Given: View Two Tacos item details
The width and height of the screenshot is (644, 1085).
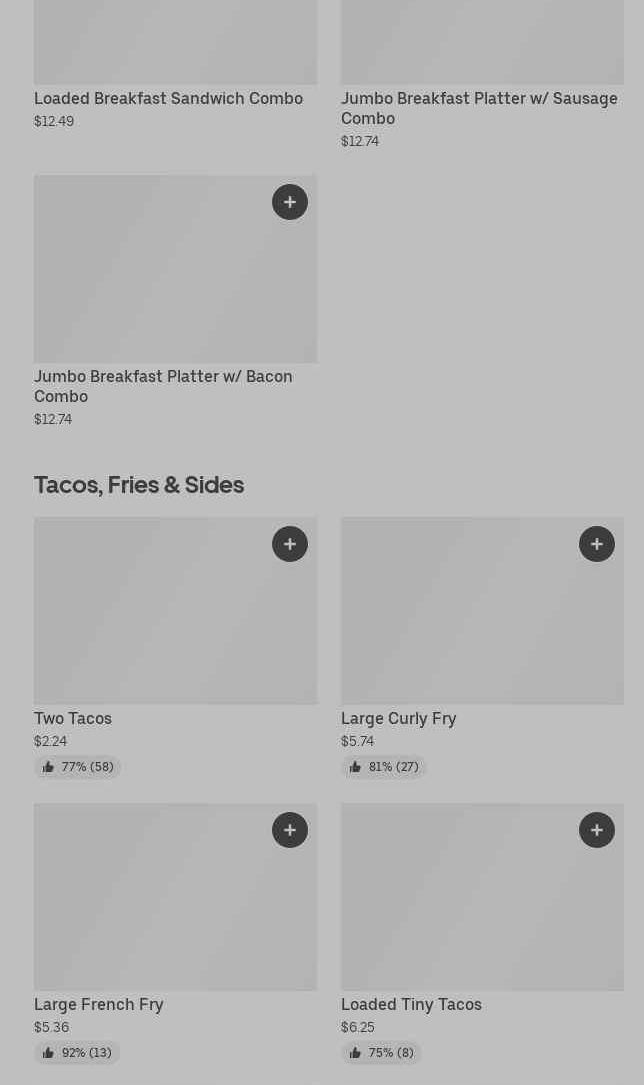Looking at the screenshot, I should (x=73, y=718).
